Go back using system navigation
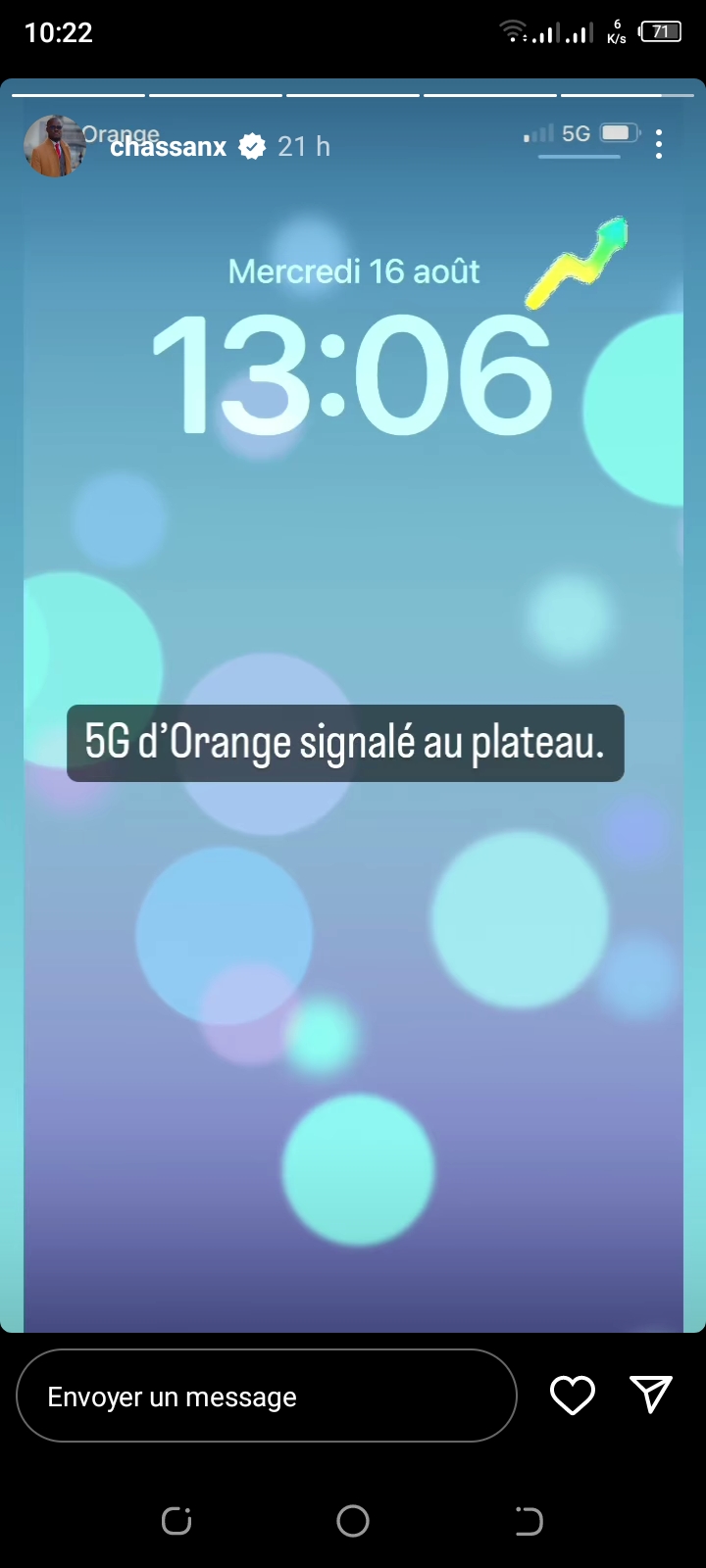The image size is (706, 1568). coord(529,1521)
